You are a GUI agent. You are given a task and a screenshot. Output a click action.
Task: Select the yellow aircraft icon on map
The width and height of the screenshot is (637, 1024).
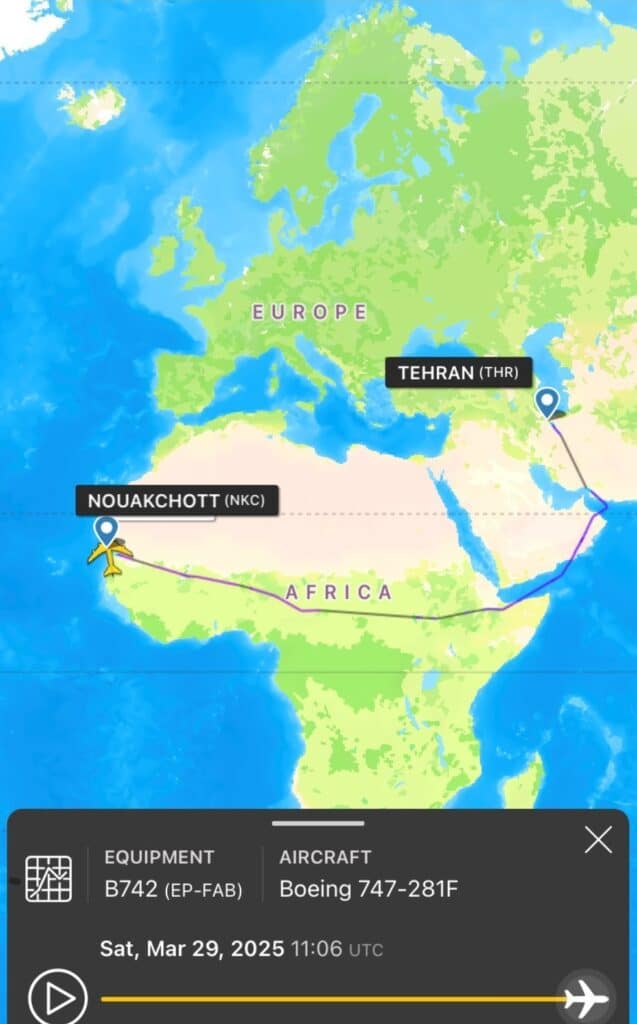coord(110,556)
